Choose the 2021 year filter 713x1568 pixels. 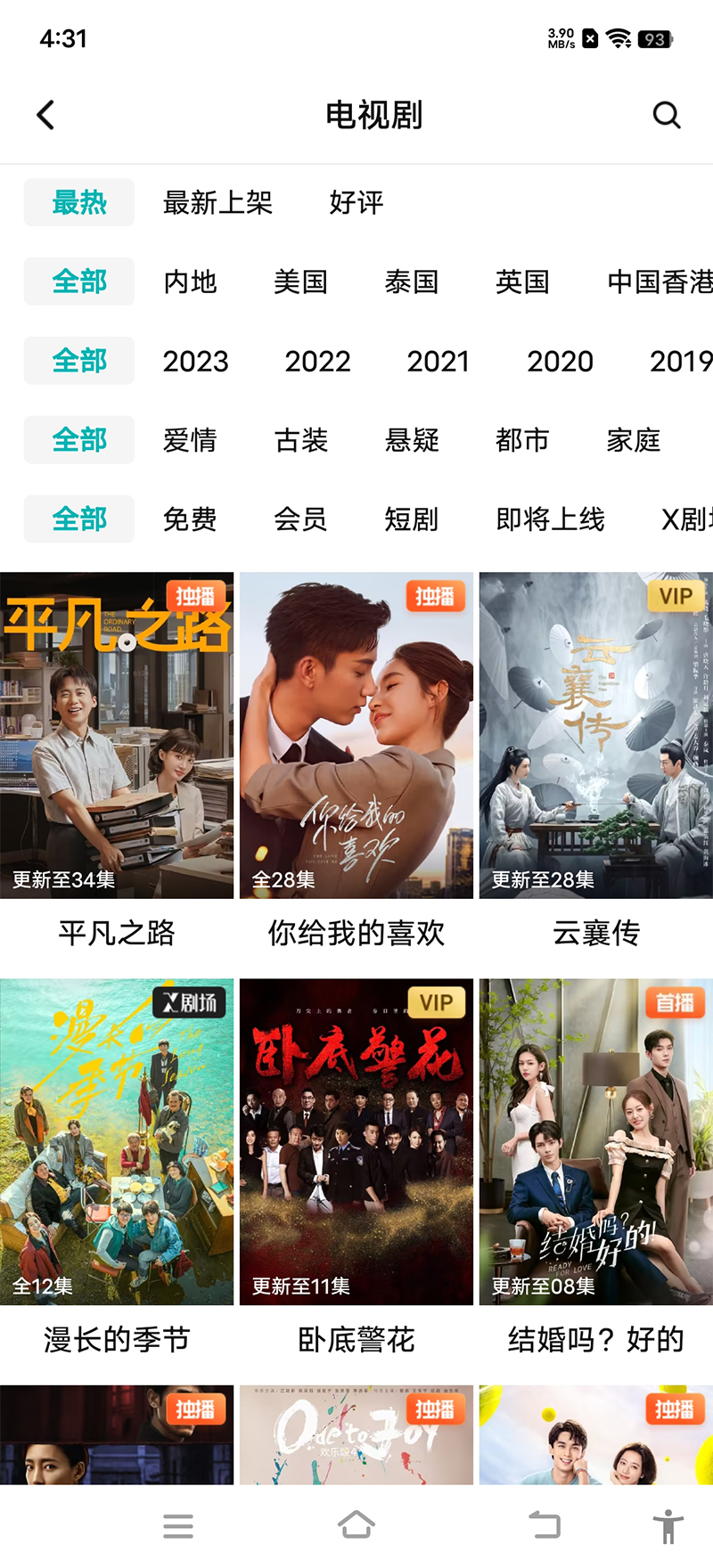coord(438,362)
